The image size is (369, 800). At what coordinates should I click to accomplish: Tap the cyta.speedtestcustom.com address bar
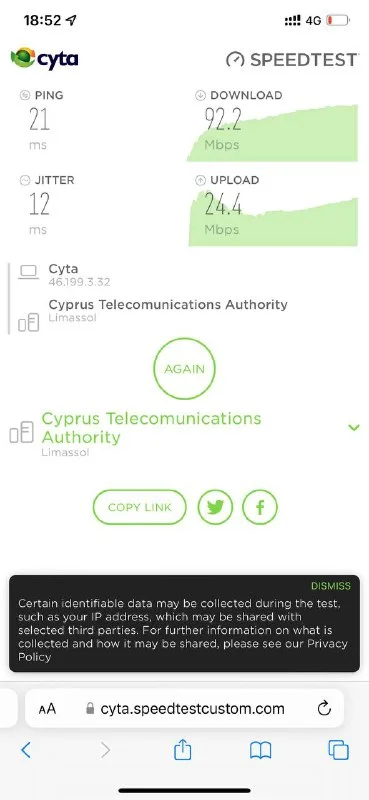184,708
